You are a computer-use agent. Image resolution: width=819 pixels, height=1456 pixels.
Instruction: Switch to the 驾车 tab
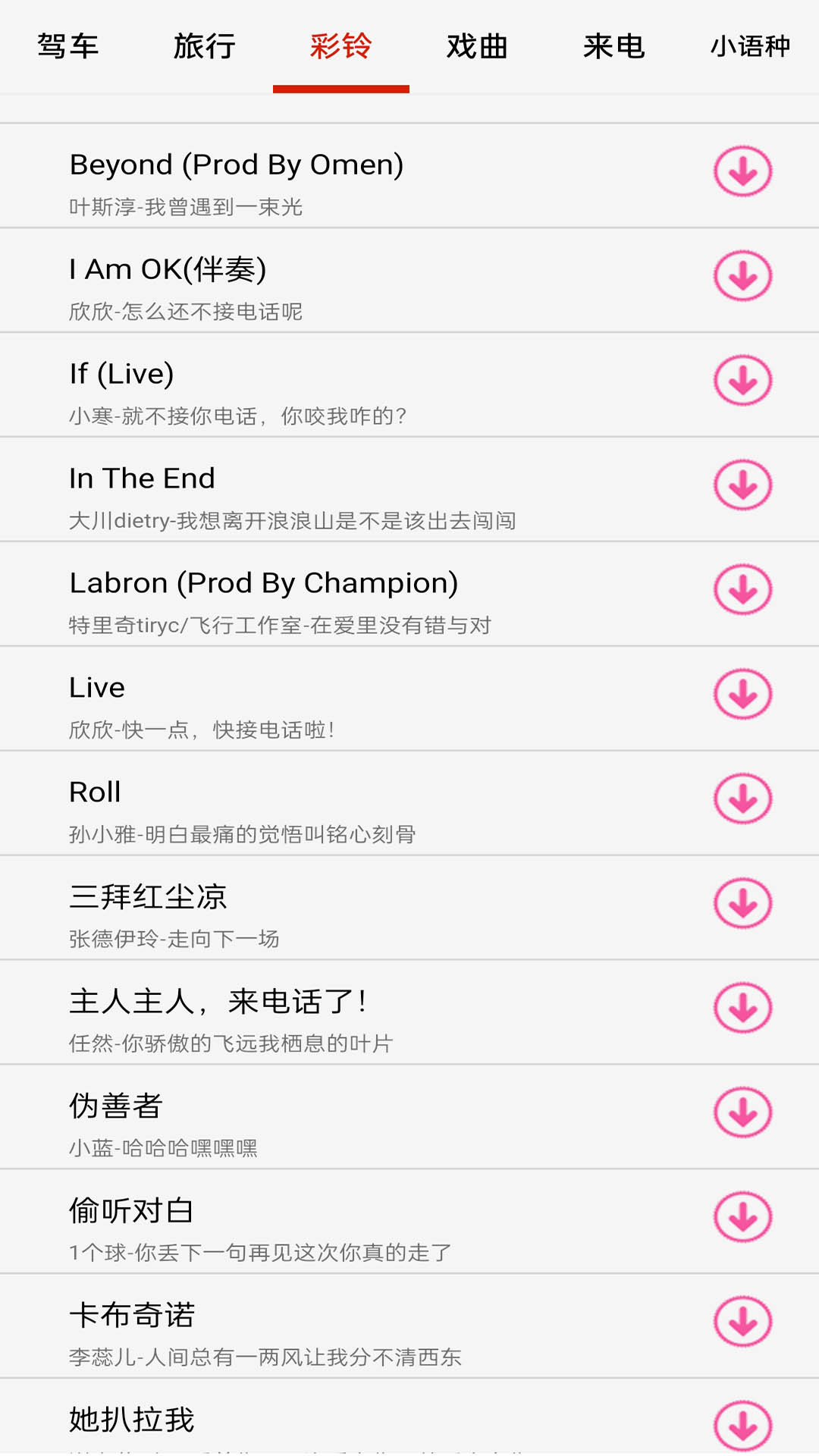68,46
